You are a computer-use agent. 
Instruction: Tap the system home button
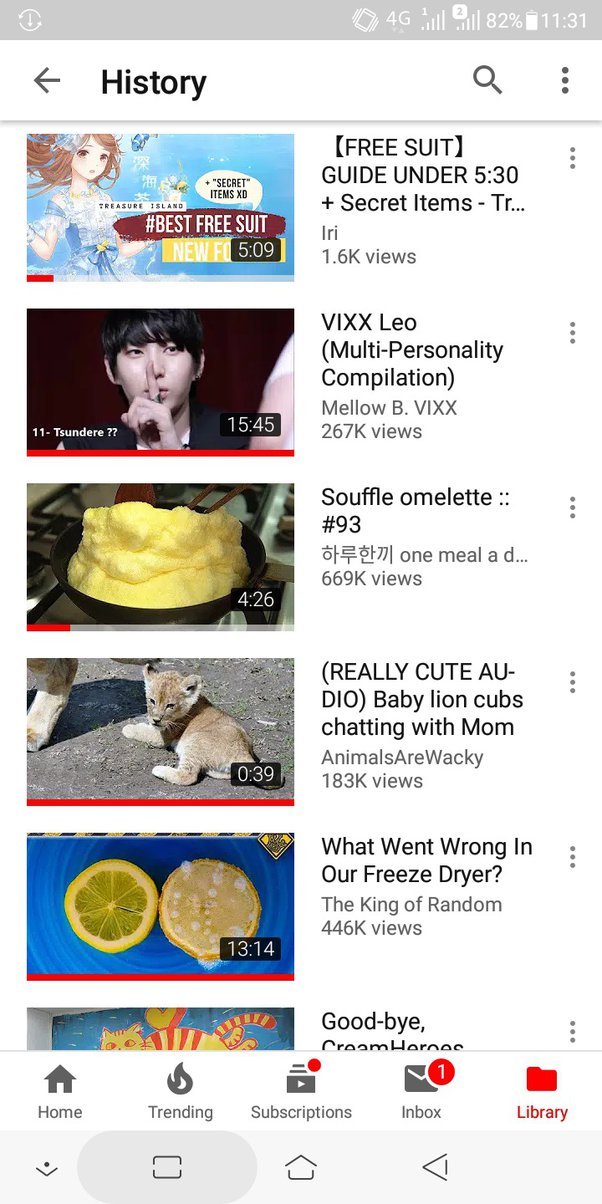(x=301, y=1167)
